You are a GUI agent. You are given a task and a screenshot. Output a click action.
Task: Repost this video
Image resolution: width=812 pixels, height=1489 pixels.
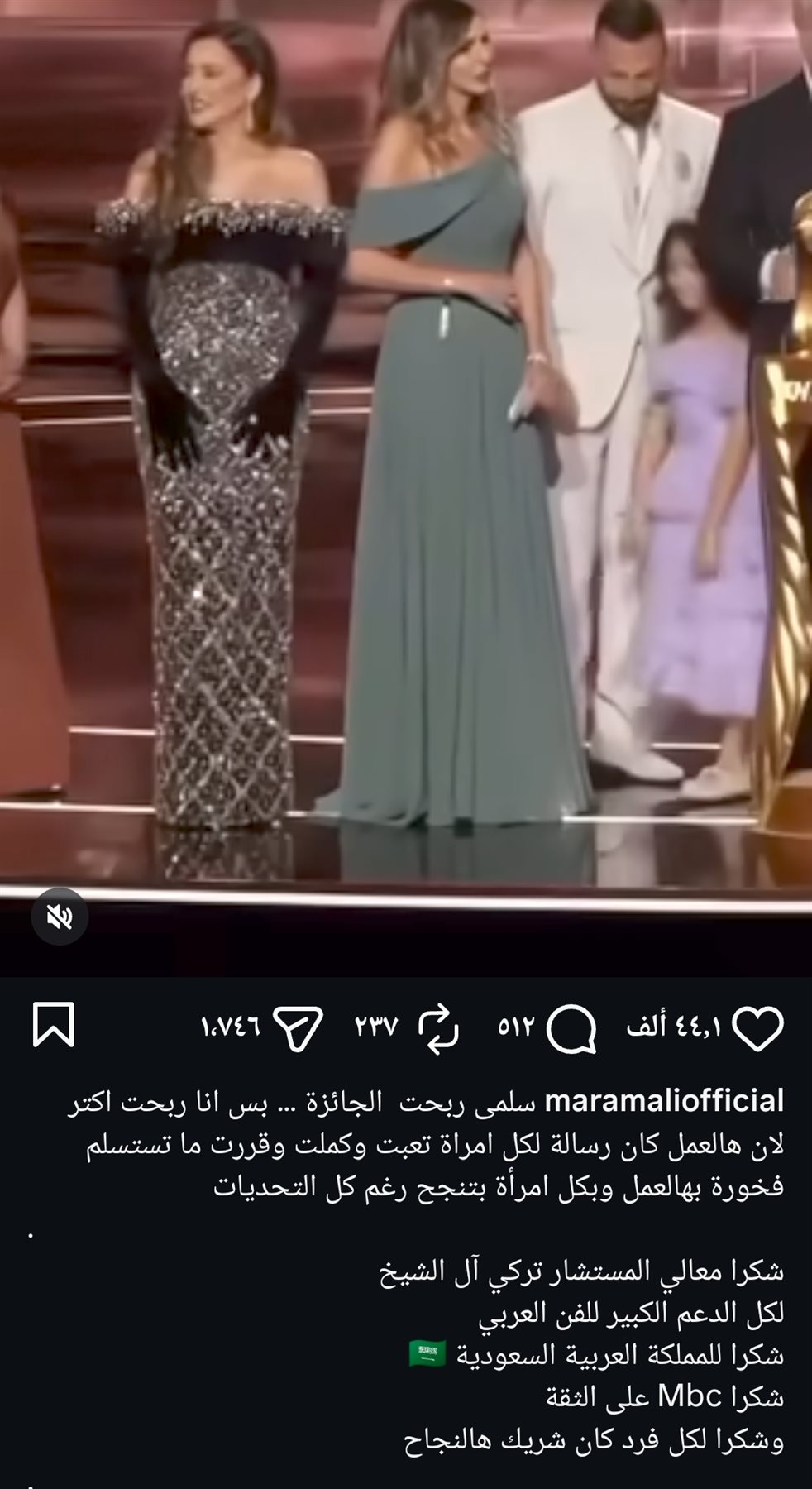coord(437,1028)
